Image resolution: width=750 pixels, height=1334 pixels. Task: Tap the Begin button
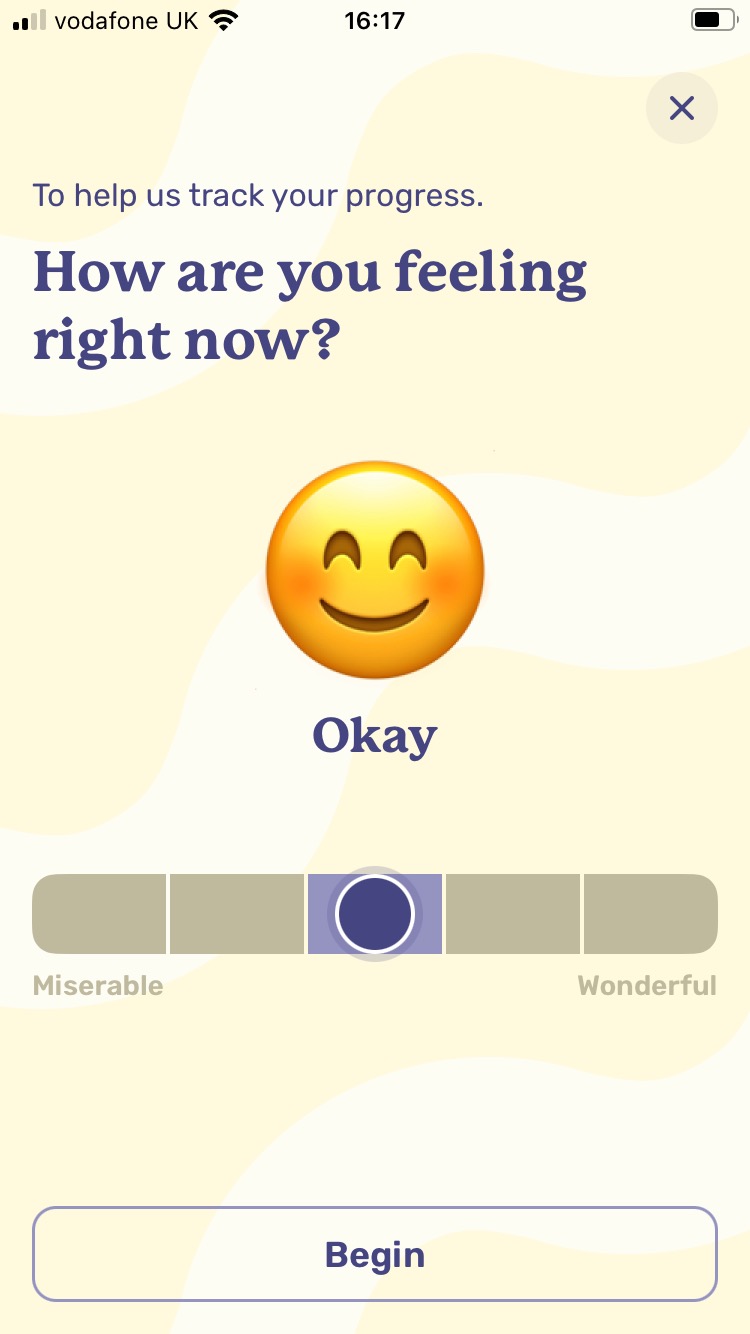tap(375, 1254)
